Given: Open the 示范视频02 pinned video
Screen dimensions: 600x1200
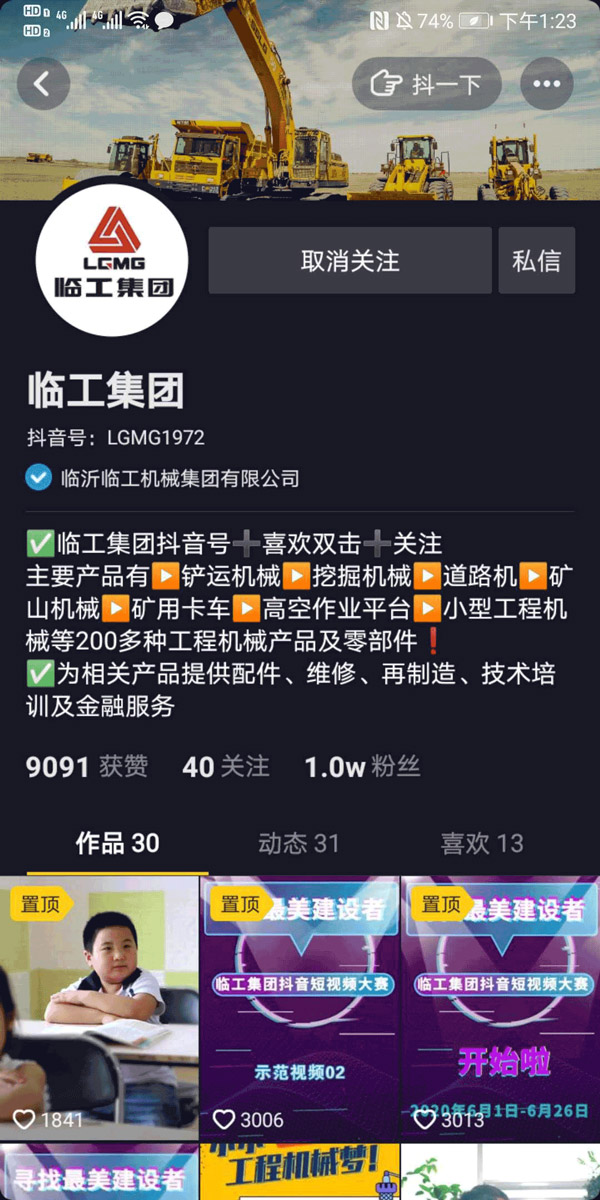Looking at the screenshot, I should (299, 1010).
